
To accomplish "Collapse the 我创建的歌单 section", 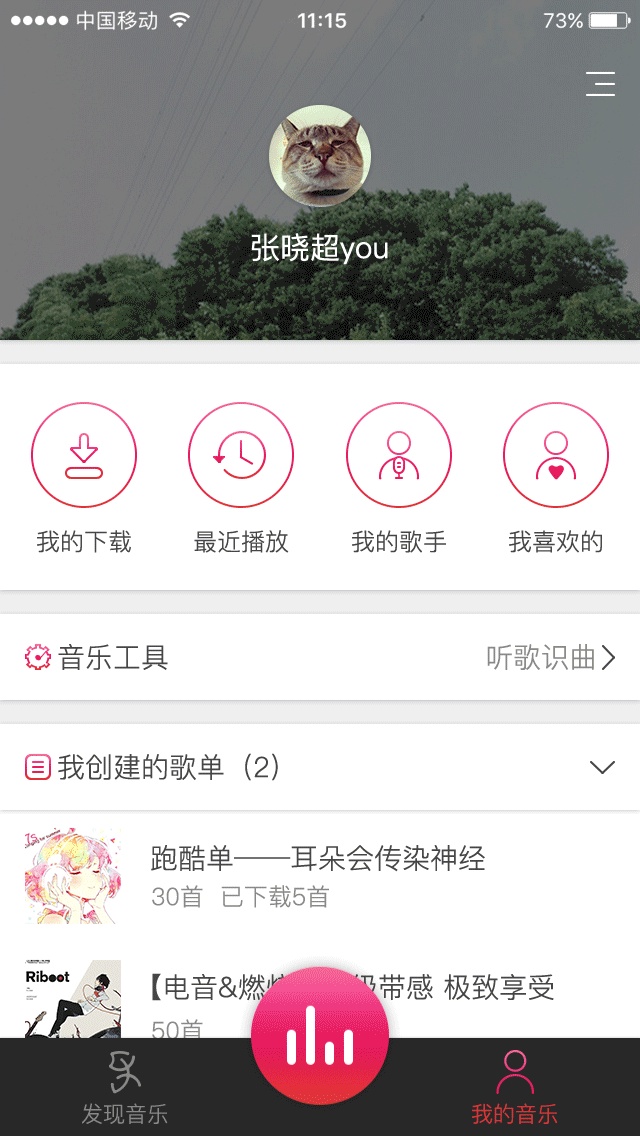I will [602, 767].
